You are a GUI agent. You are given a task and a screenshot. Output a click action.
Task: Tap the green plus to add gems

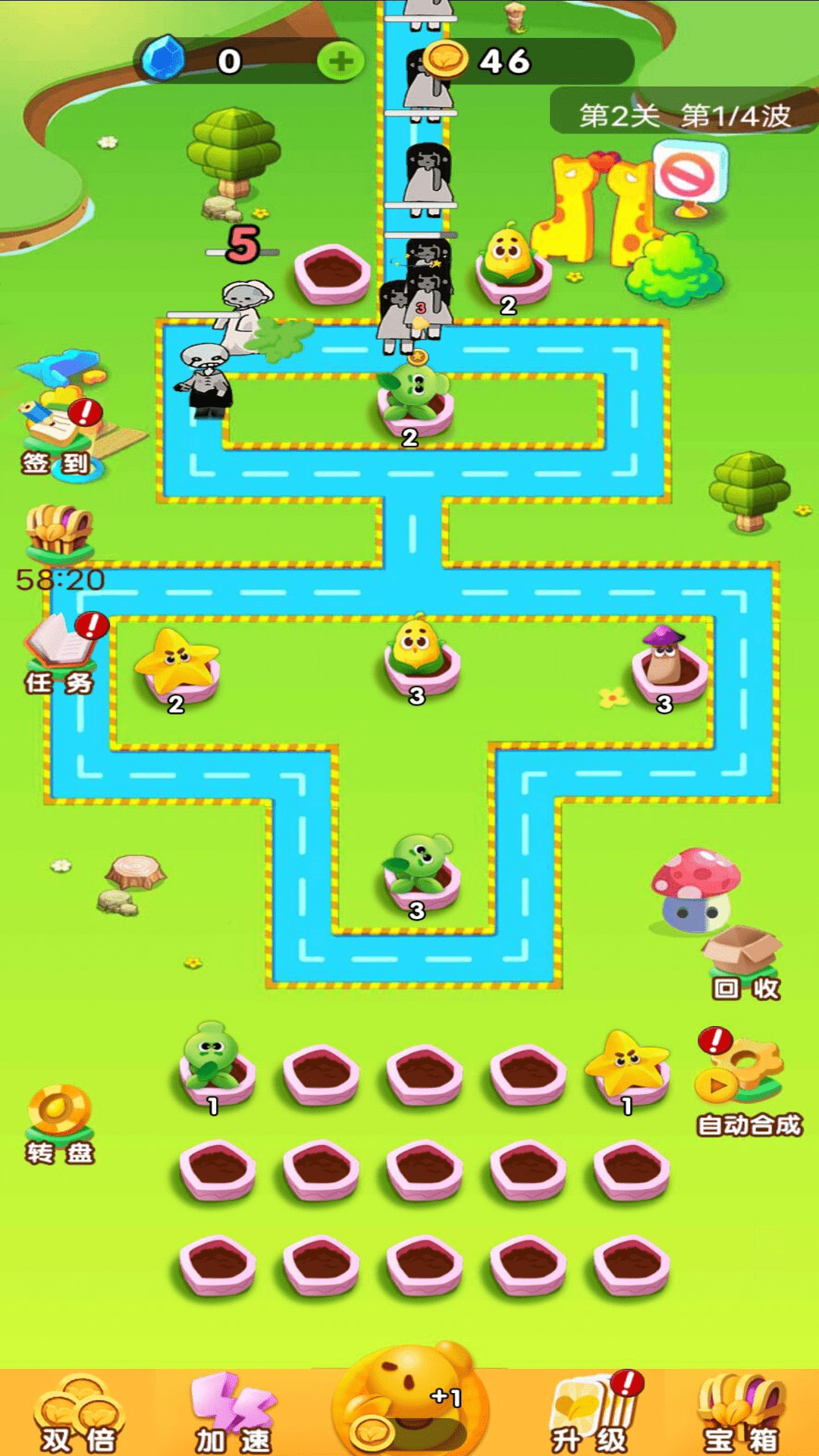pos(340,61)
